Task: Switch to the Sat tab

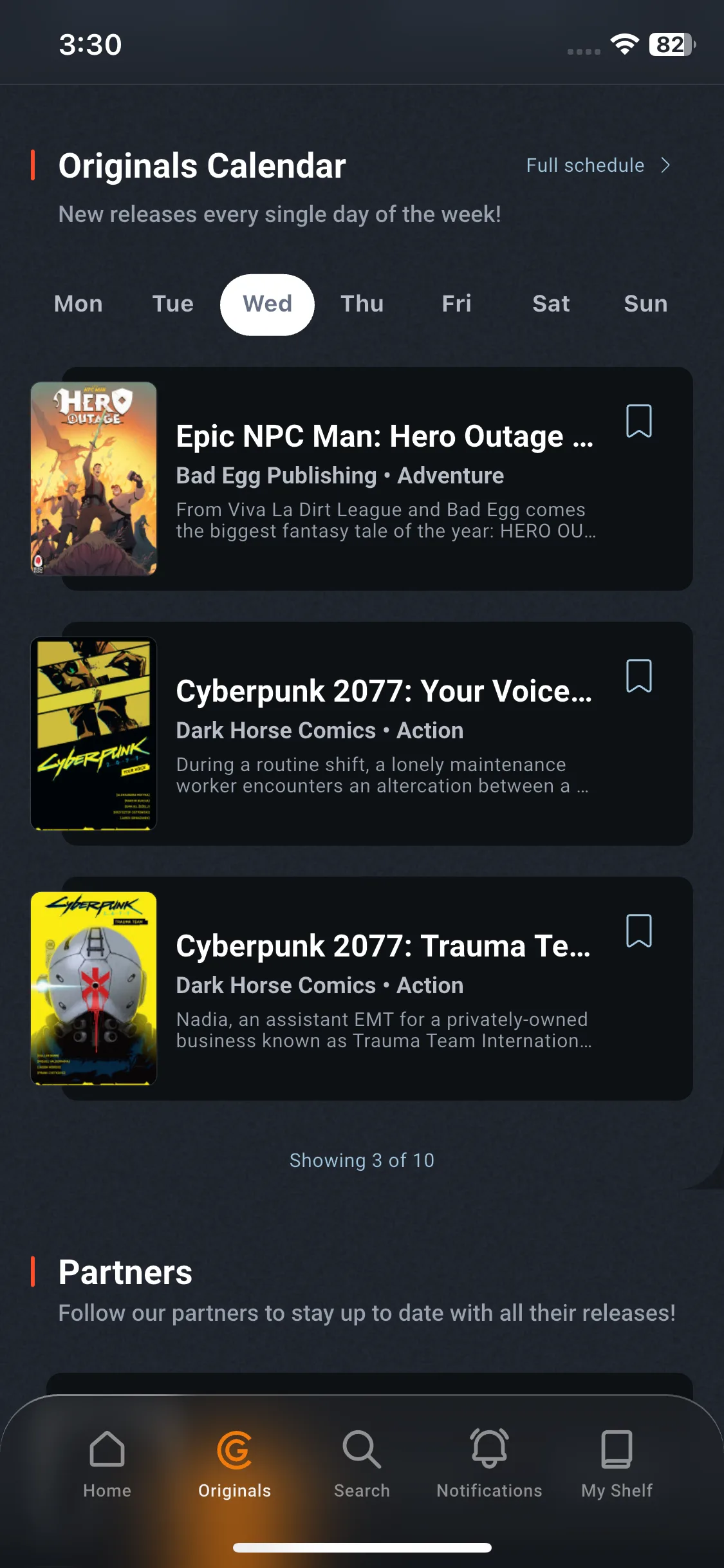Action: click(x=551, y=304)
